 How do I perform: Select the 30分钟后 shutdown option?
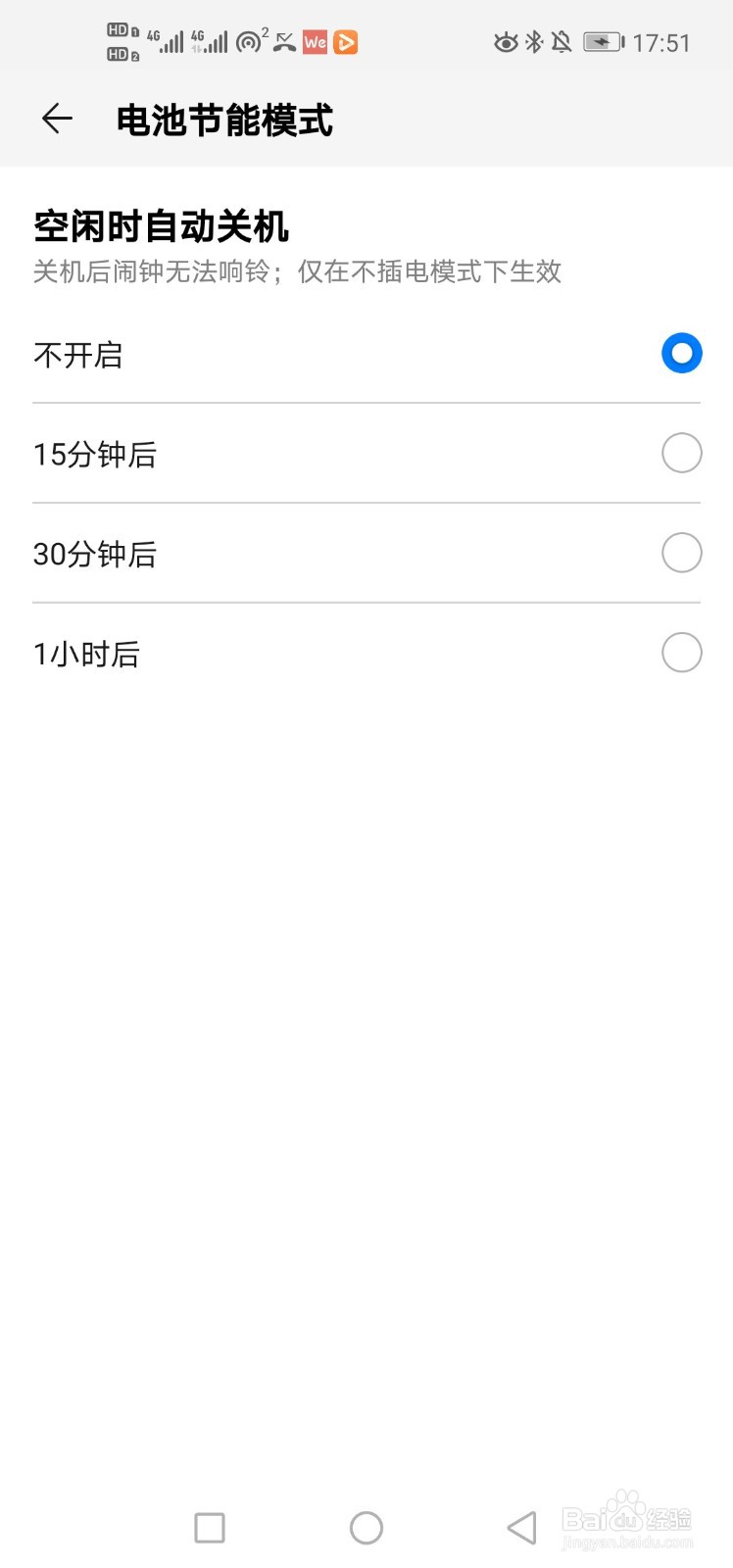682,553
